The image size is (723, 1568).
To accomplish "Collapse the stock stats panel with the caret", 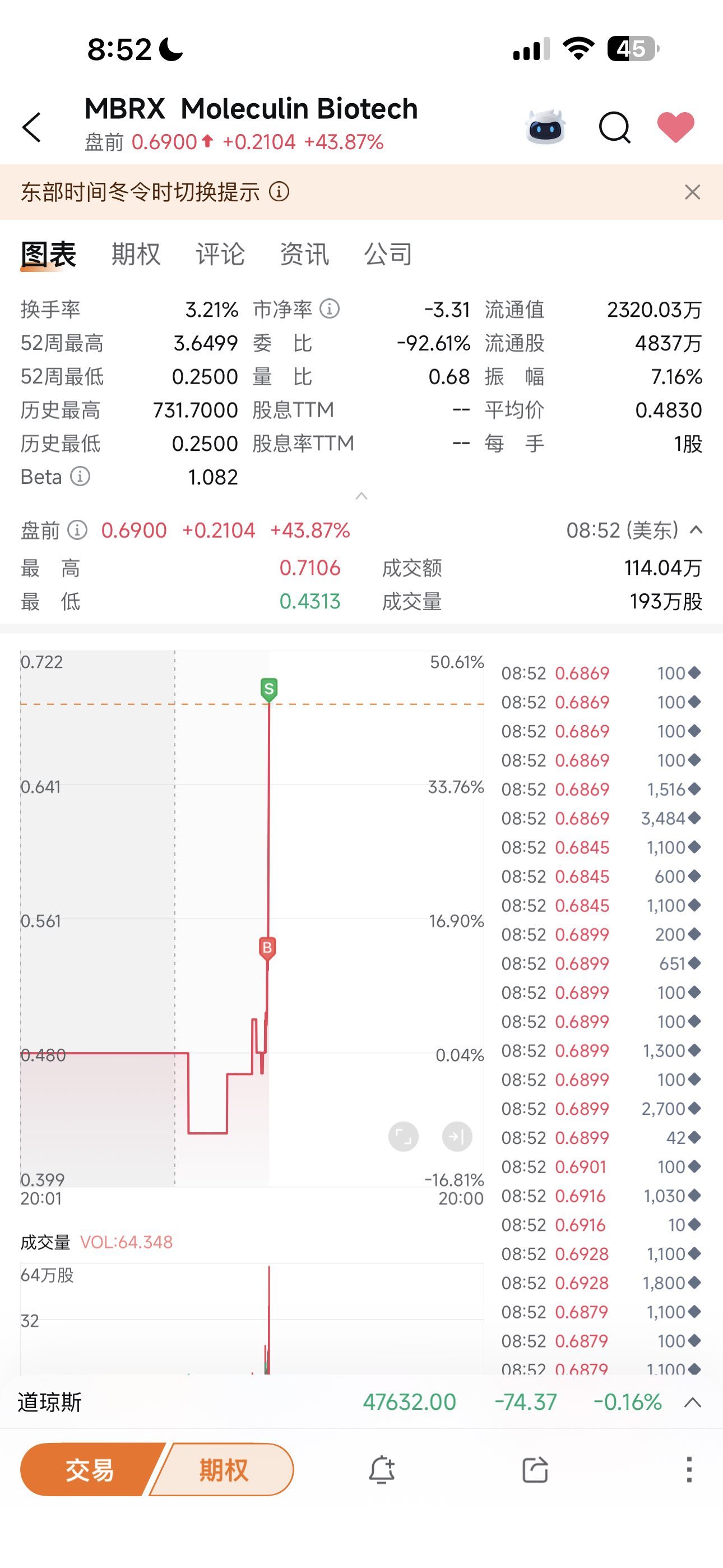I will [361, 496].
